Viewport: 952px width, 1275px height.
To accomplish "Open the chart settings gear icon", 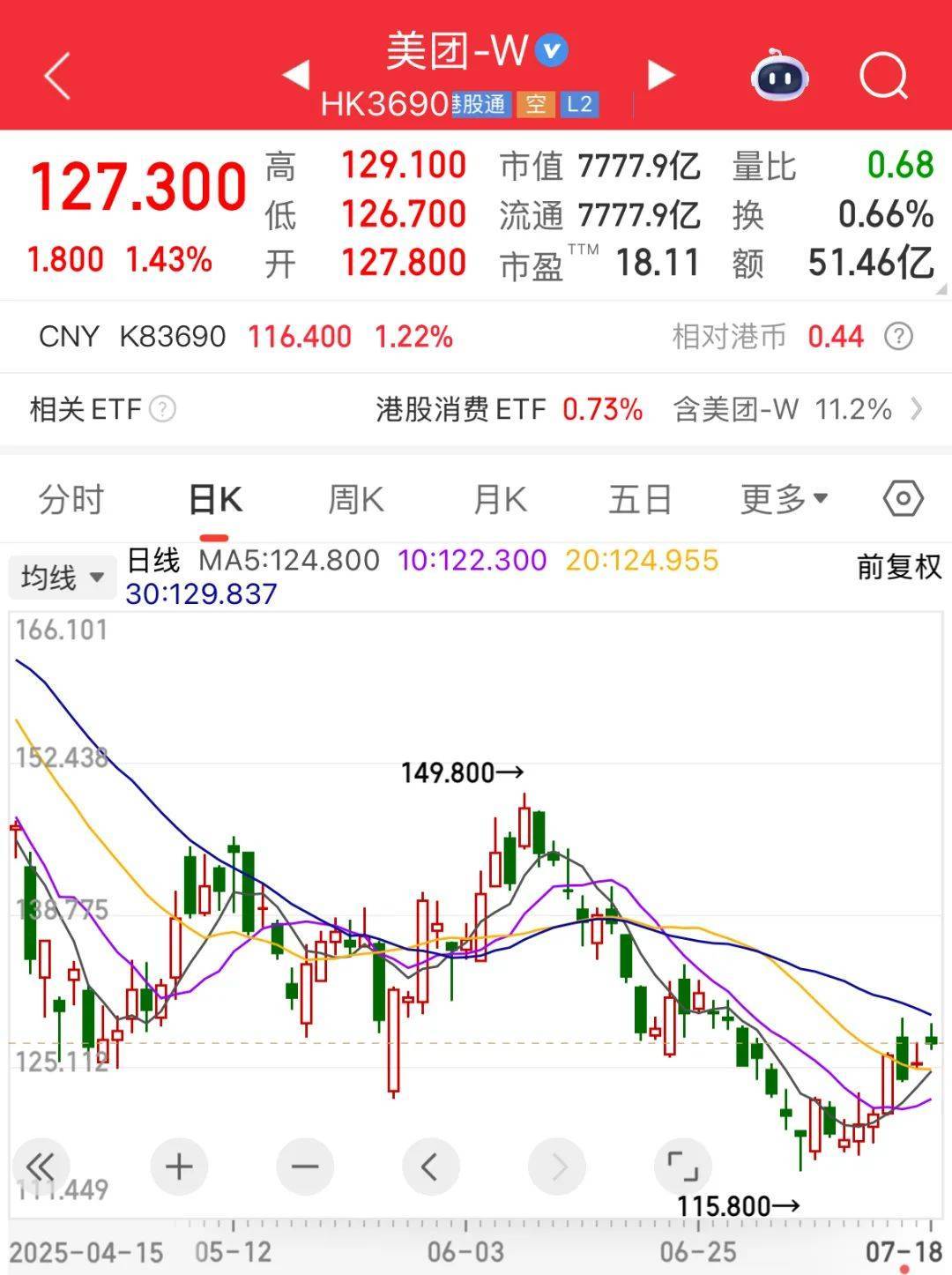I will pyautogui.click(x=901, y=499).
